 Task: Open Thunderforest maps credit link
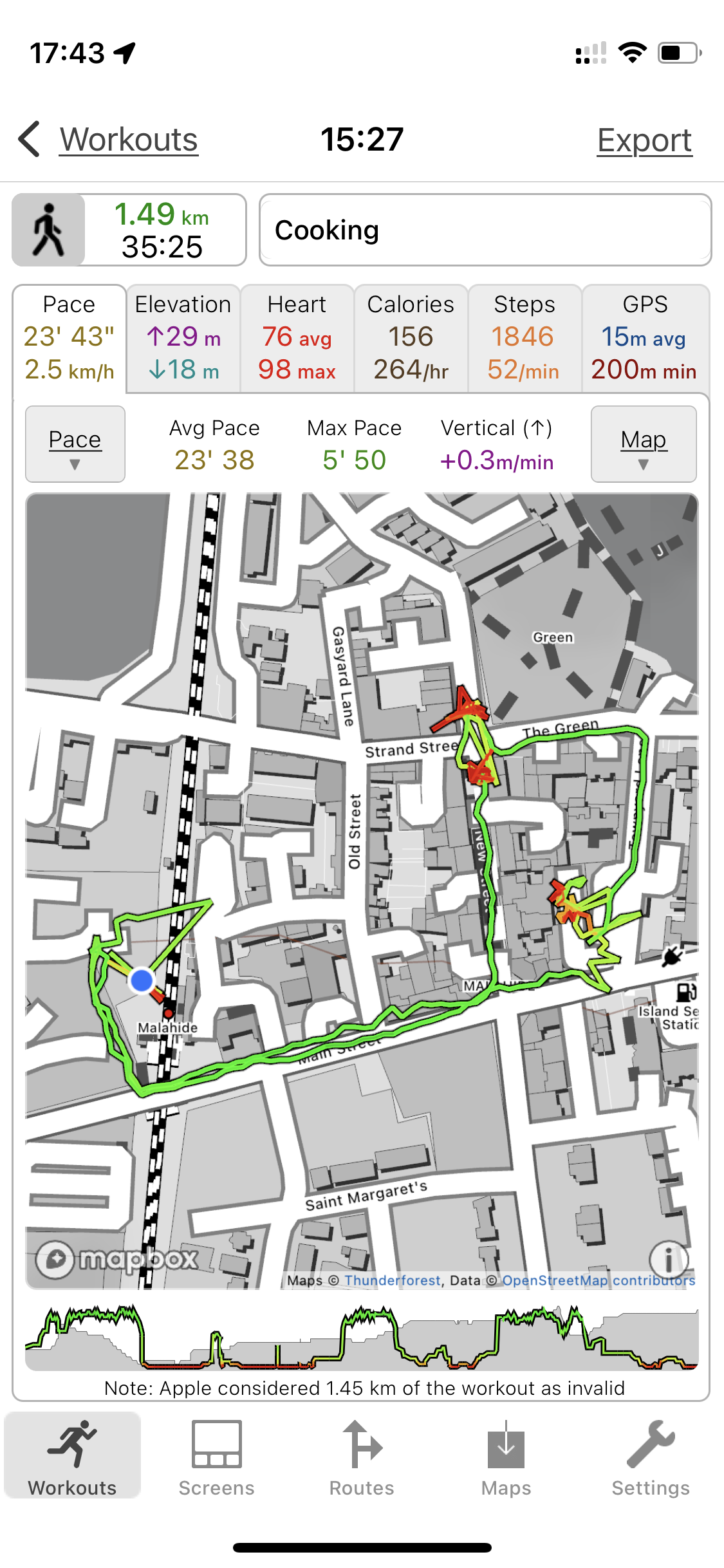click(393, 1280)
